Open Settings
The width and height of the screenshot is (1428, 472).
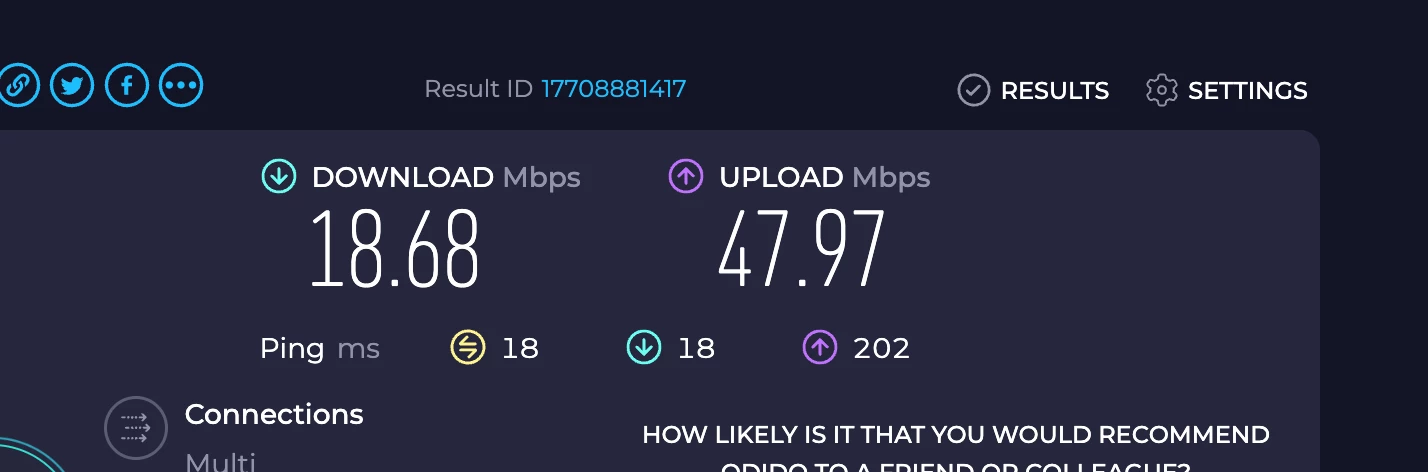(x=1226, y=90)
